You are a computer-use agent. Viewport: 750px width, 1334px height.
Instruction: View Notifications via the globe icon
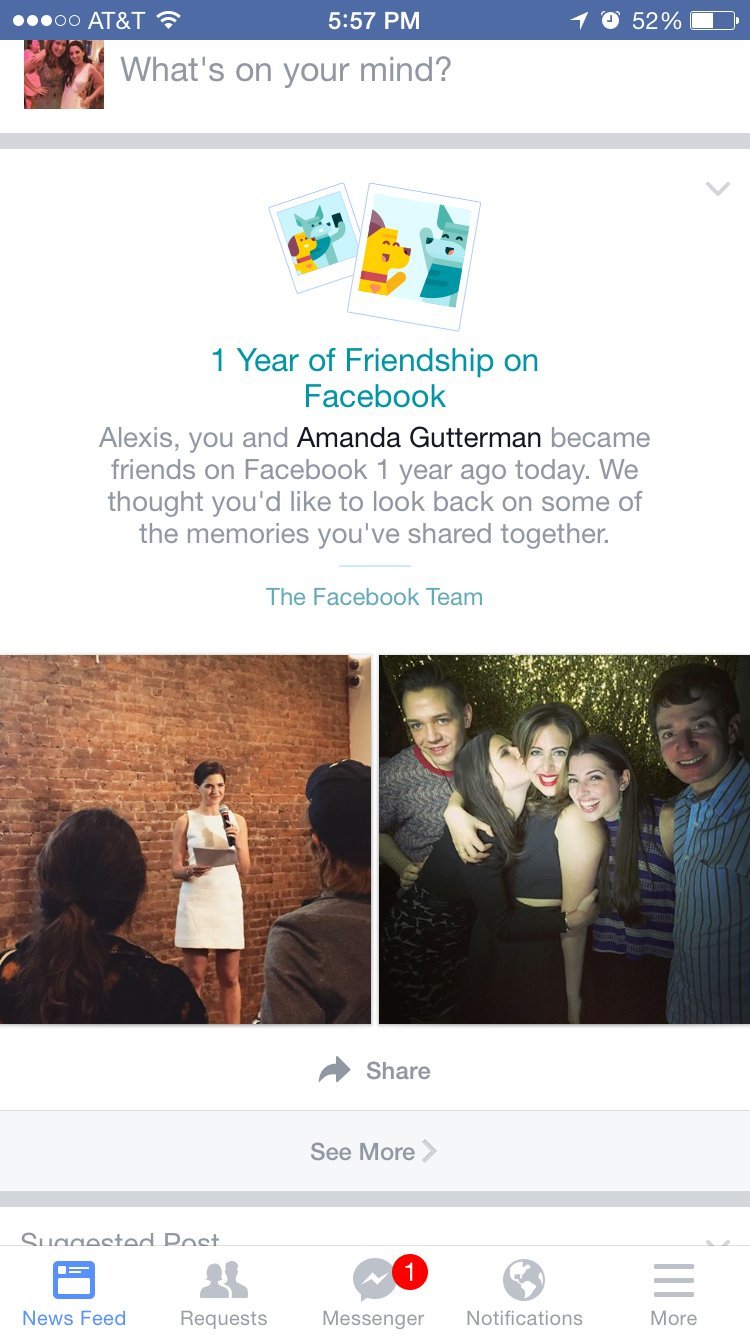tap(523, 1278)
